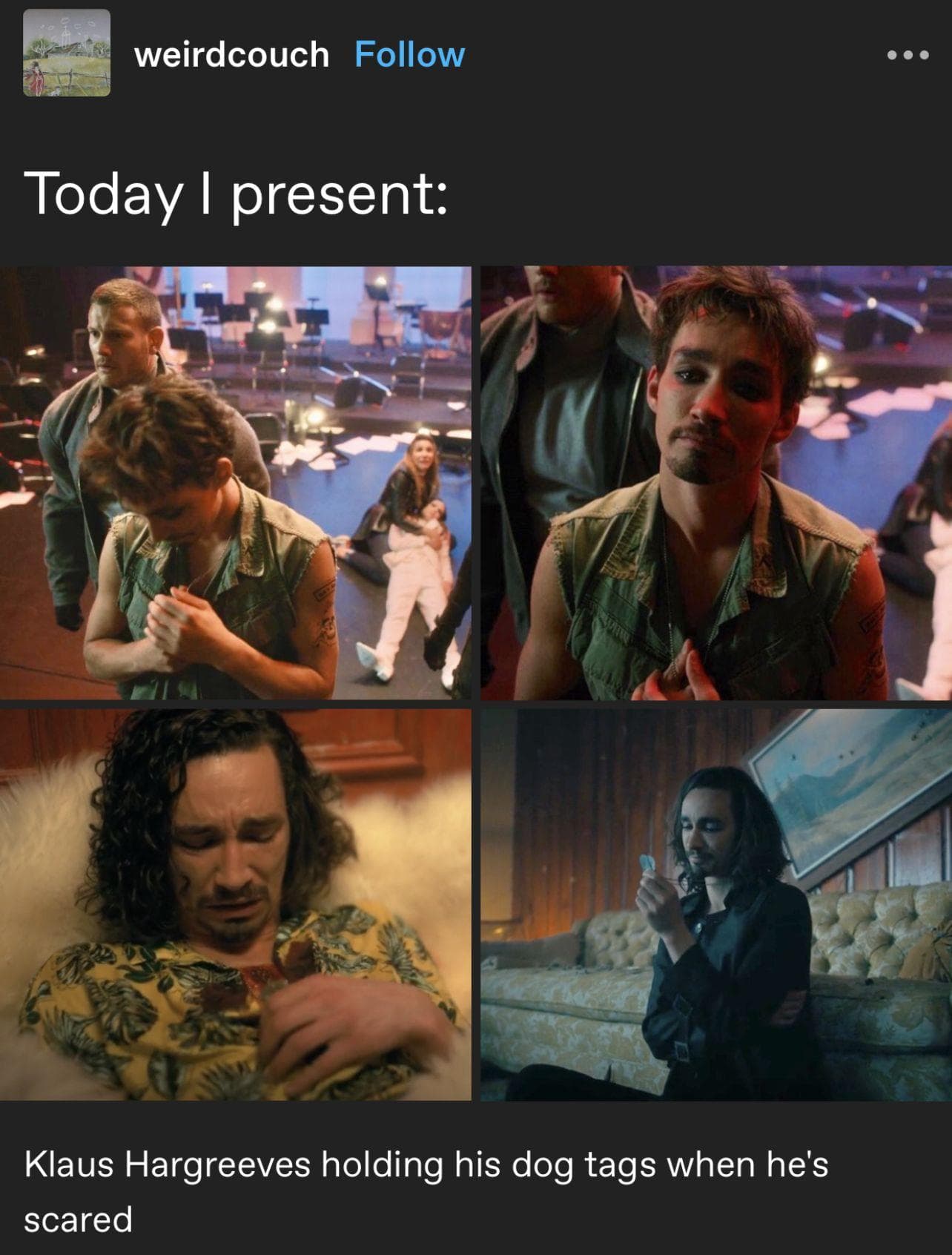Follow the weirdcouch blog

click(409, 55)
